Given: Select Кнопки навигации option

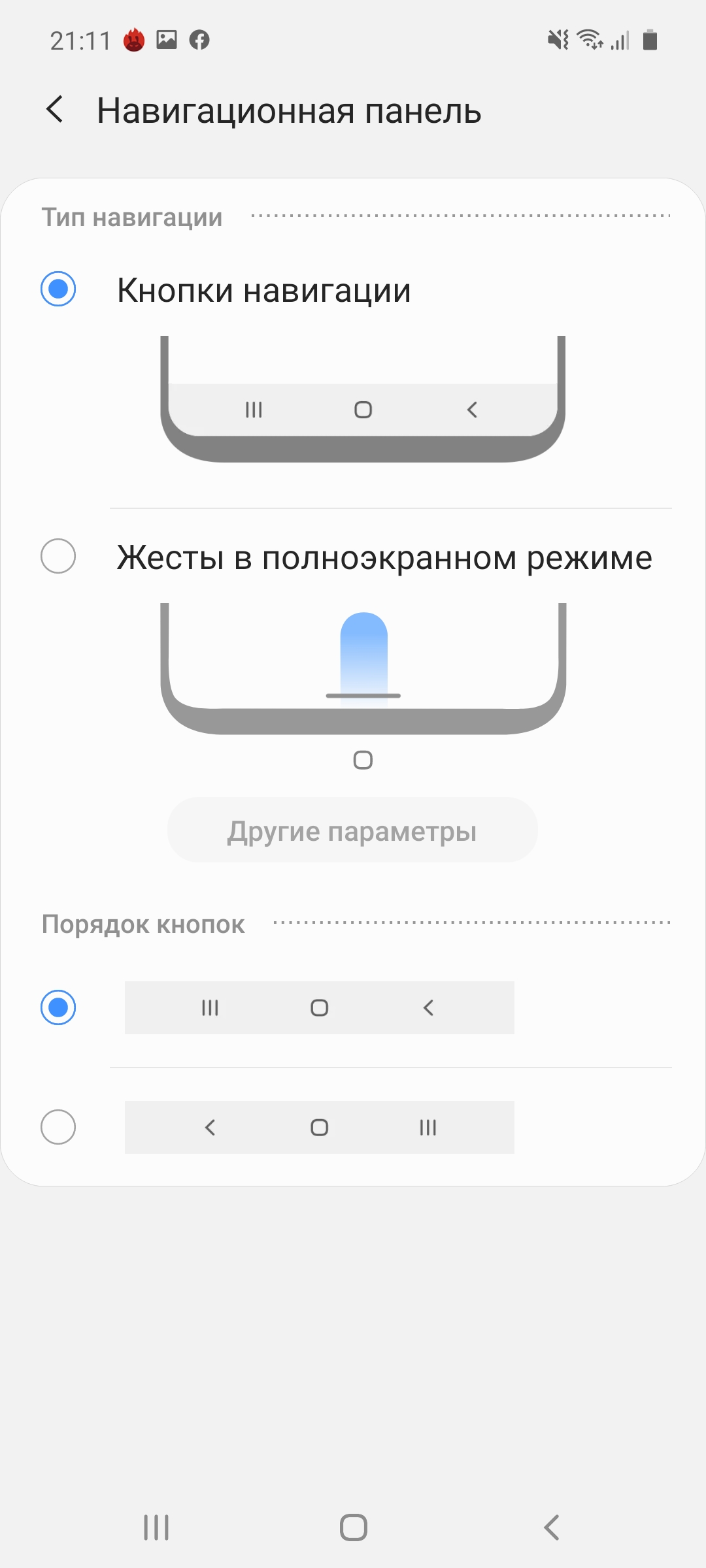Looking at the screenshot, I should coord(58,289).
